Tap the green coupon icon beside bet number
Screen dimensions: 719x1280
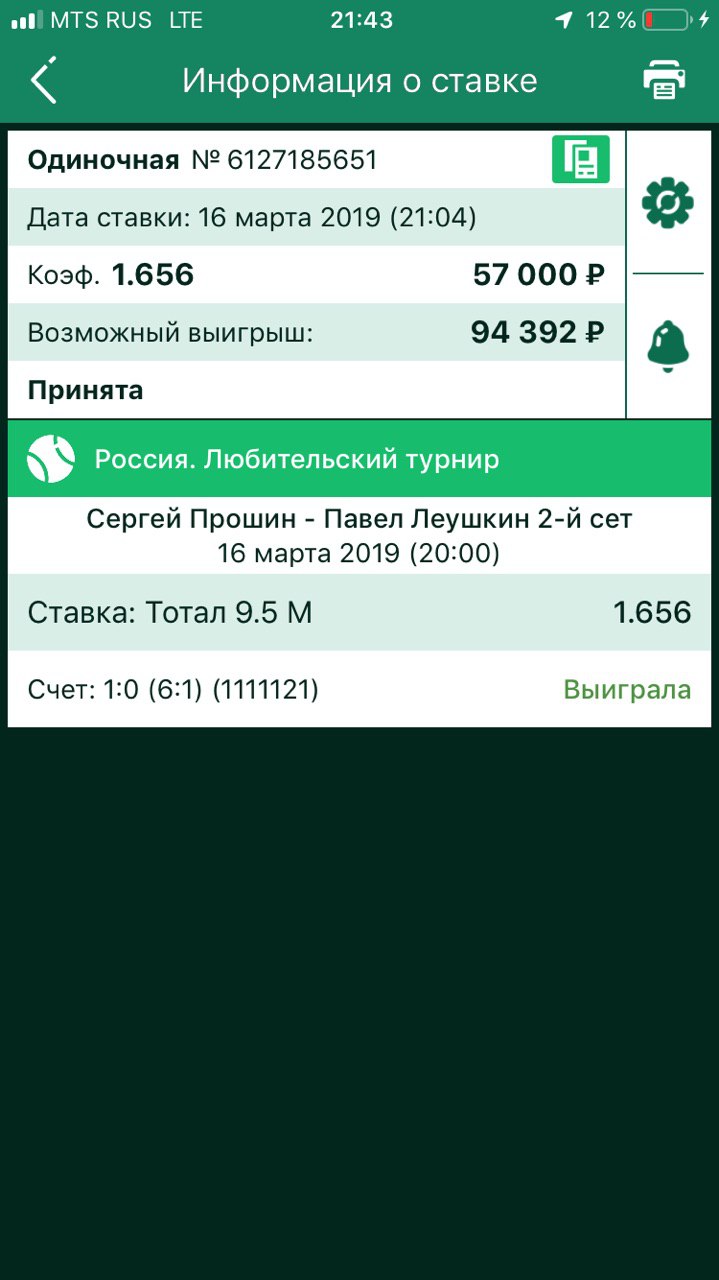[580, 160]
